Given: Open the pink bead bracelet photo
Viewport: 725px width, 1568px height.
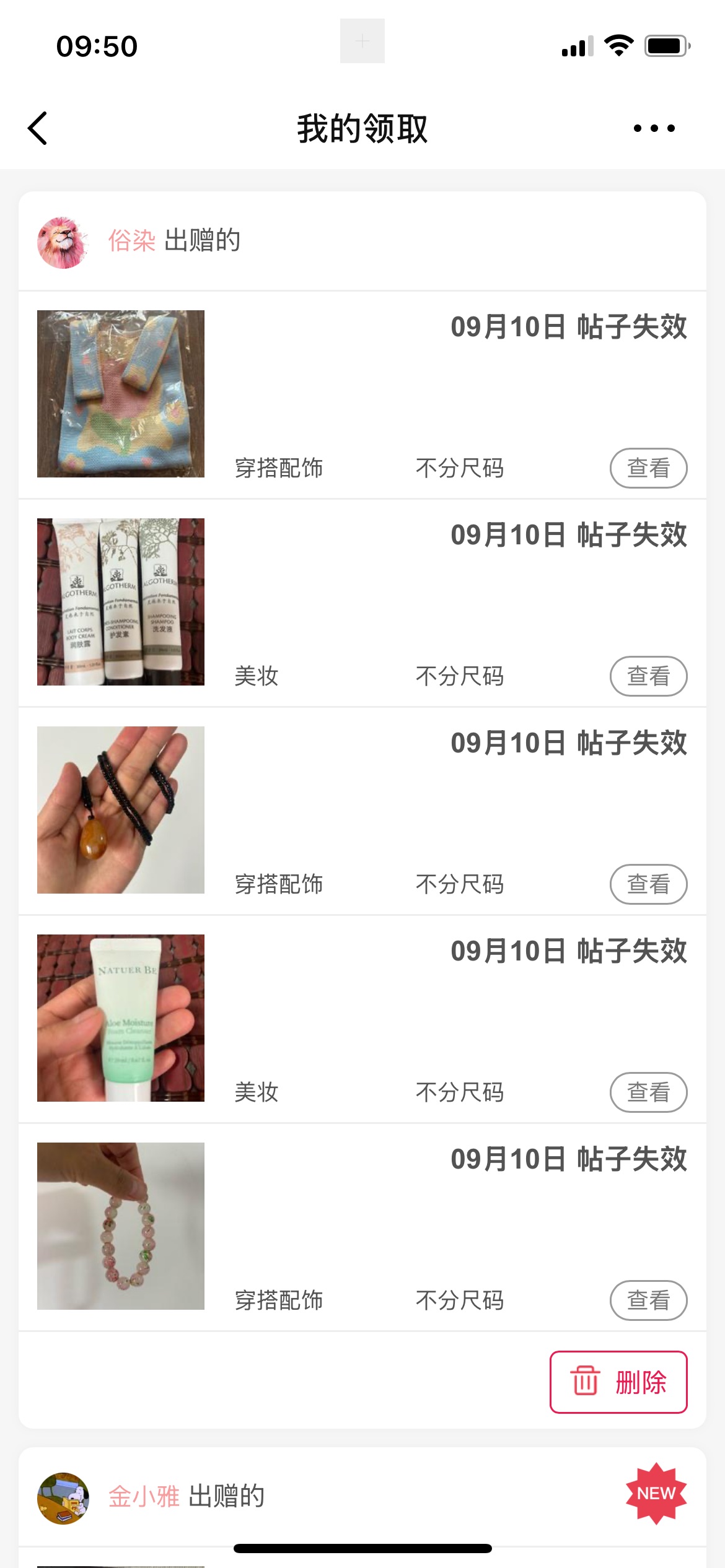Looking at the screenshot, I should coord(121,1226).
